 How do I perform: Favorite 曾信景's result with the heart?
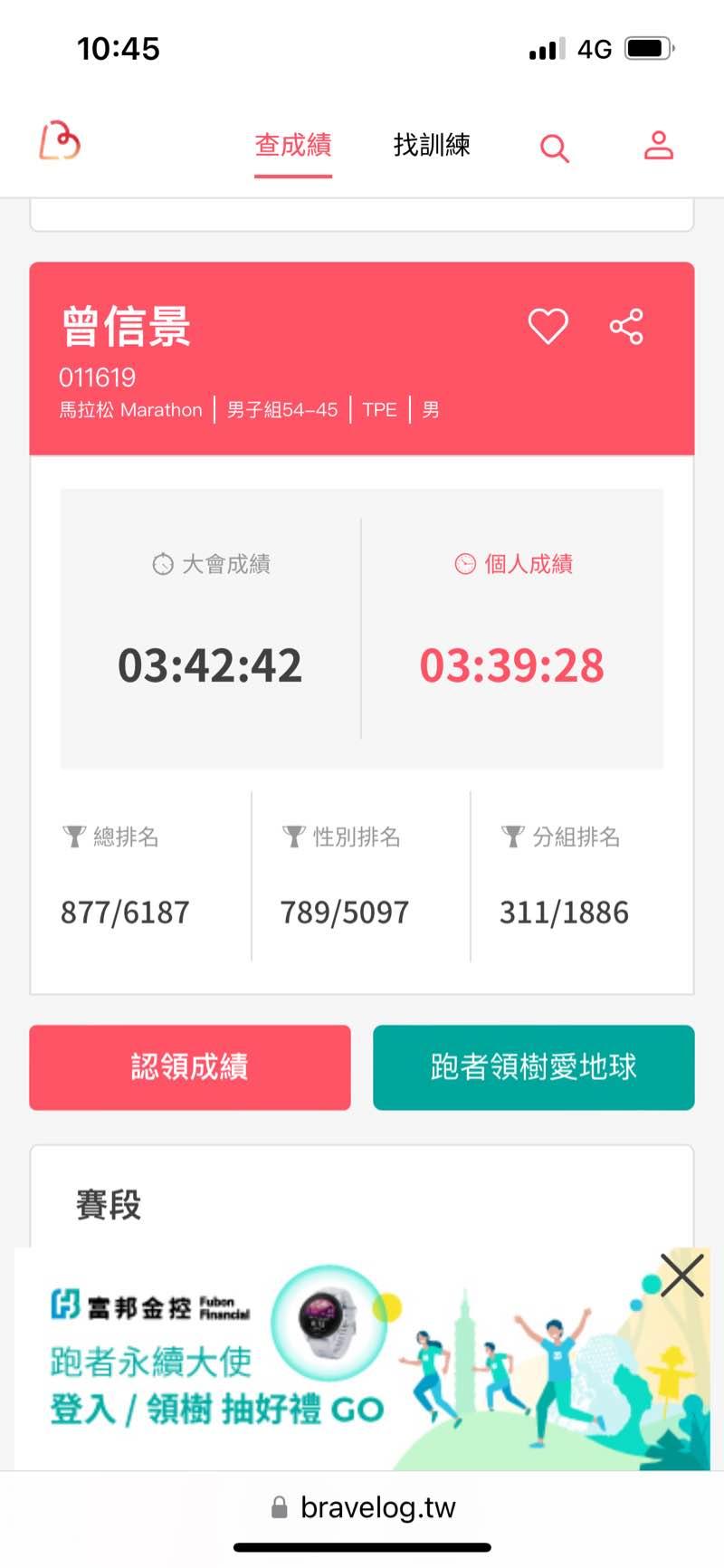tap(548, 326)
